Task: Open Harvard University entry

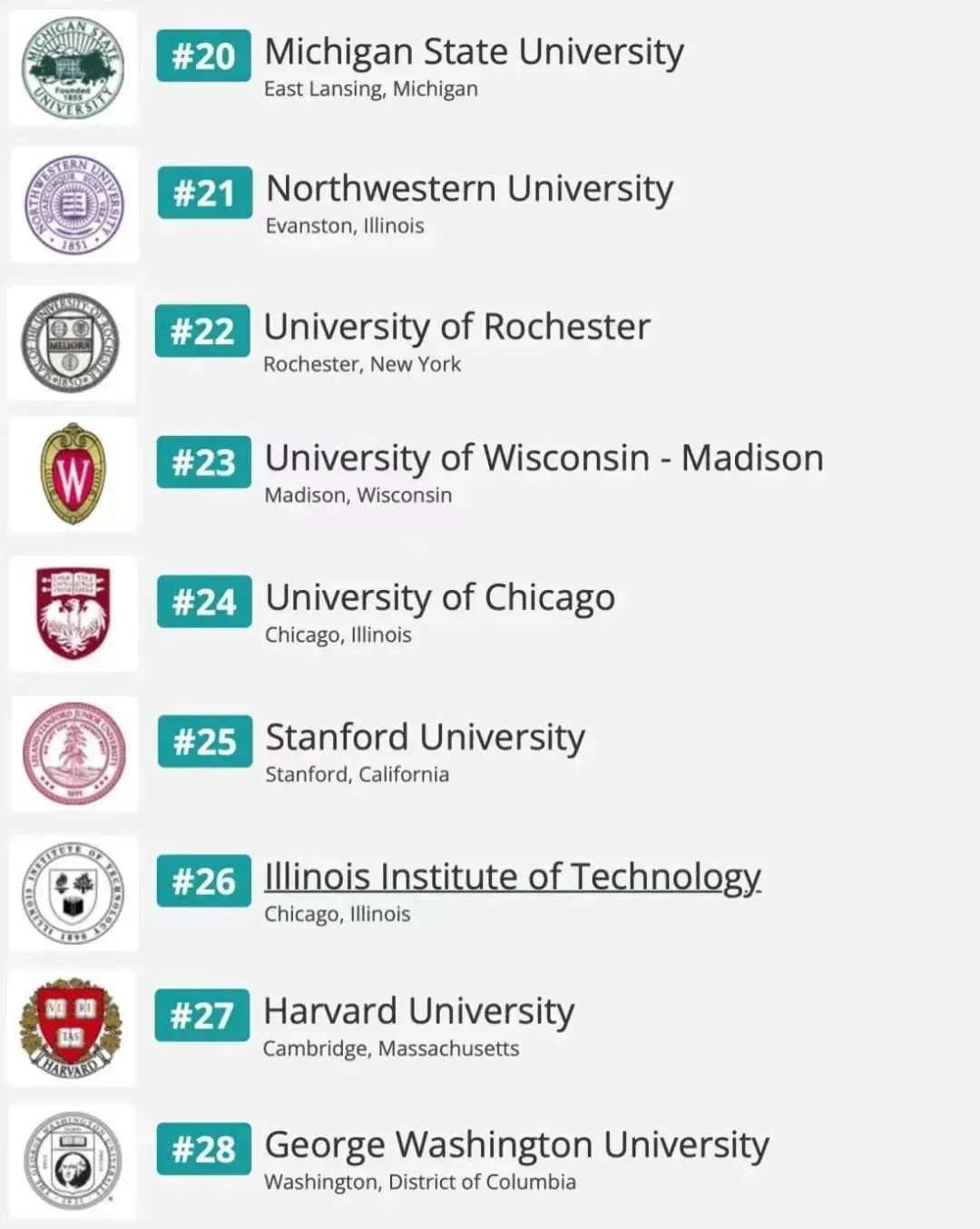Action: pos(418,1012)
